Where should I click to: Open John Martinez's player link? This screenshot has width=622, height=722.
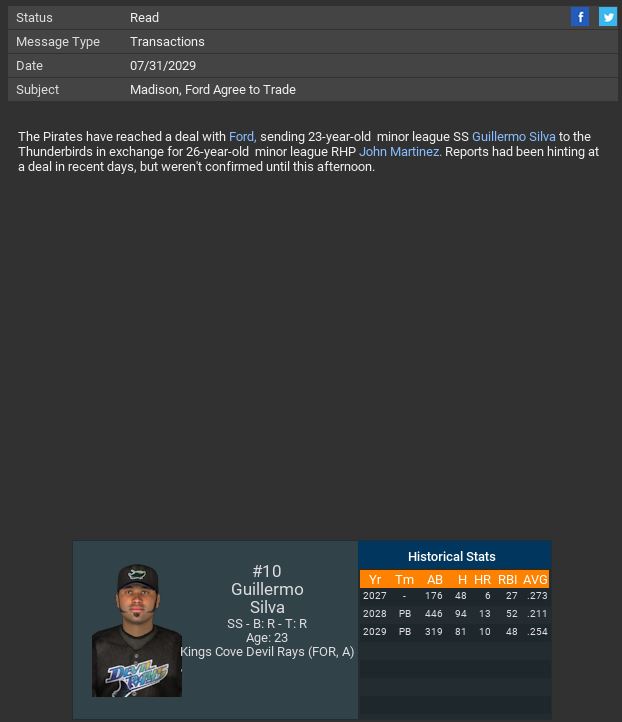tap(399, 152)
